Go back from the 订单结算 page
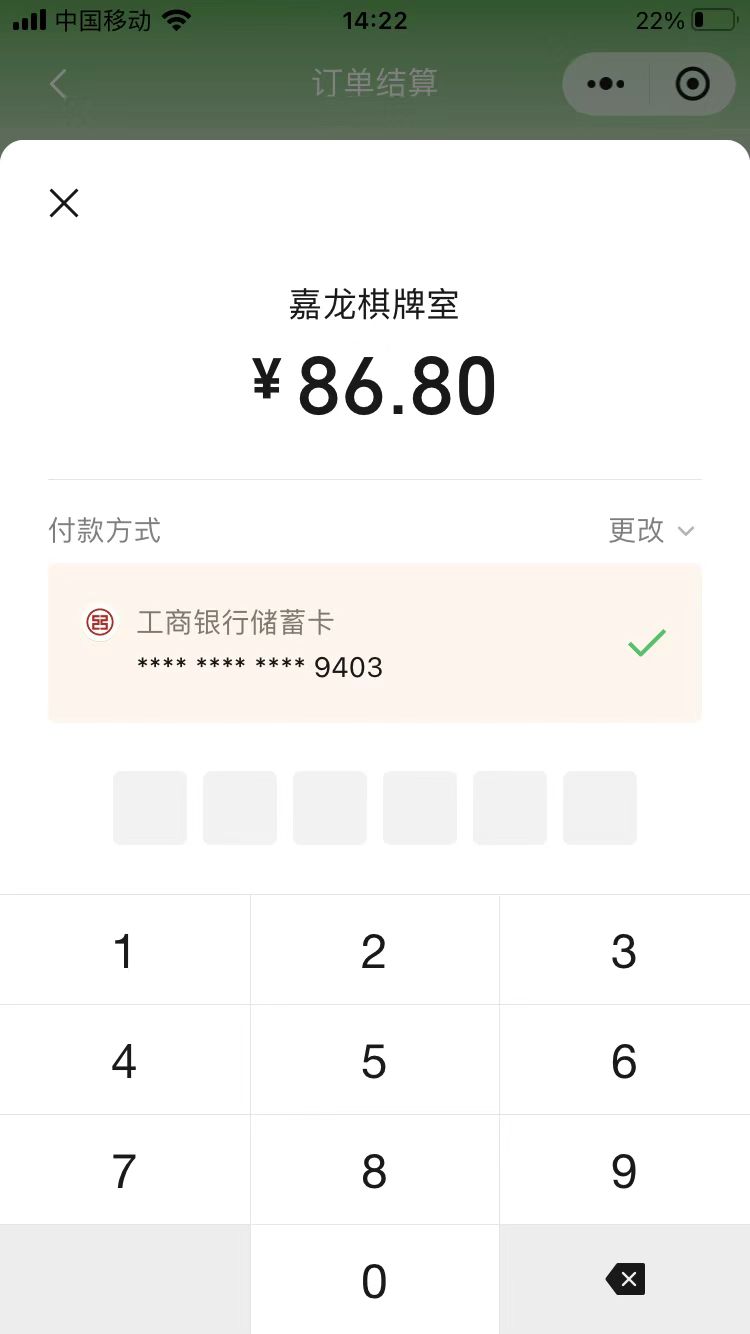Image resolution: width=750 pixels, height=1334 pixels. [x=58, y=84]
